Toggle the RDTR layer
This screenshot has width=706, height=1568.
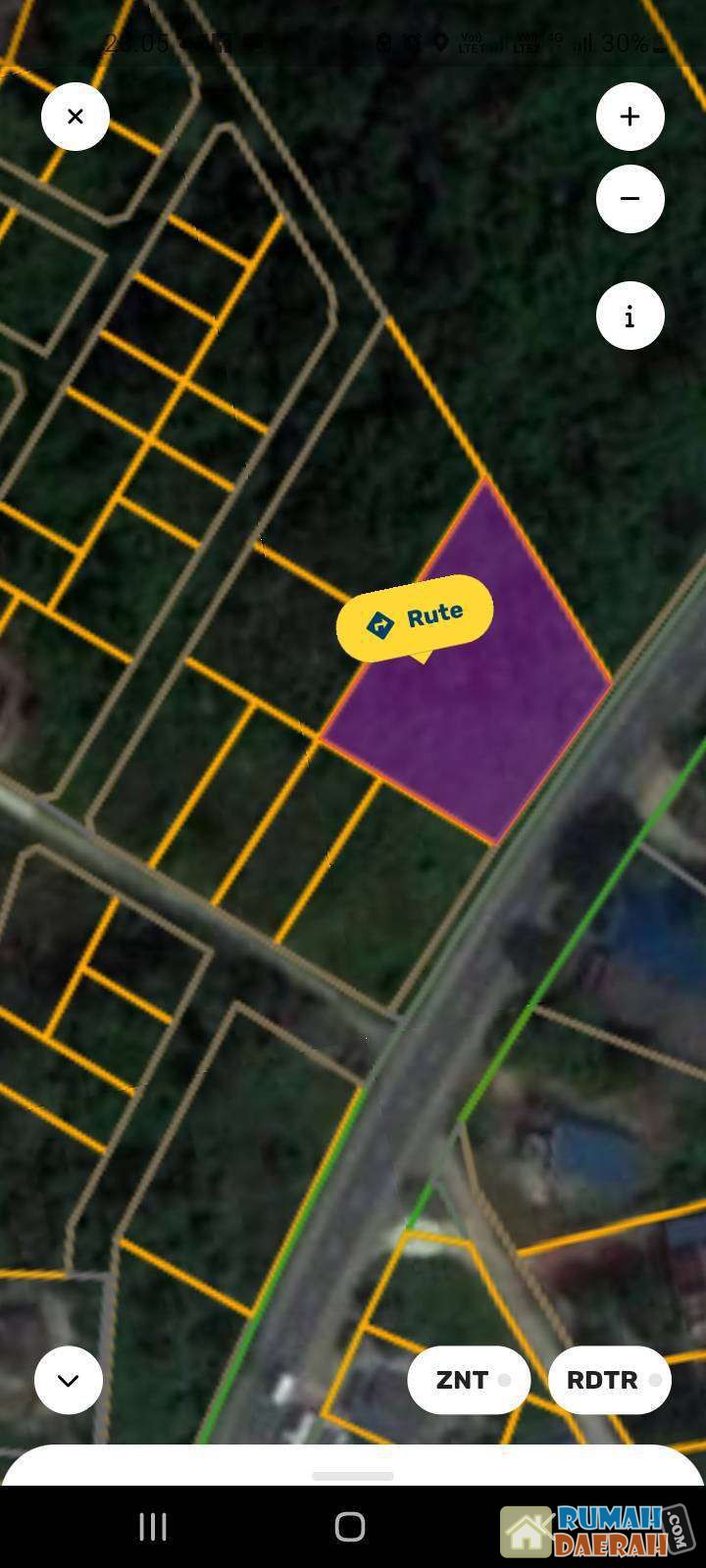(609, 1380)
